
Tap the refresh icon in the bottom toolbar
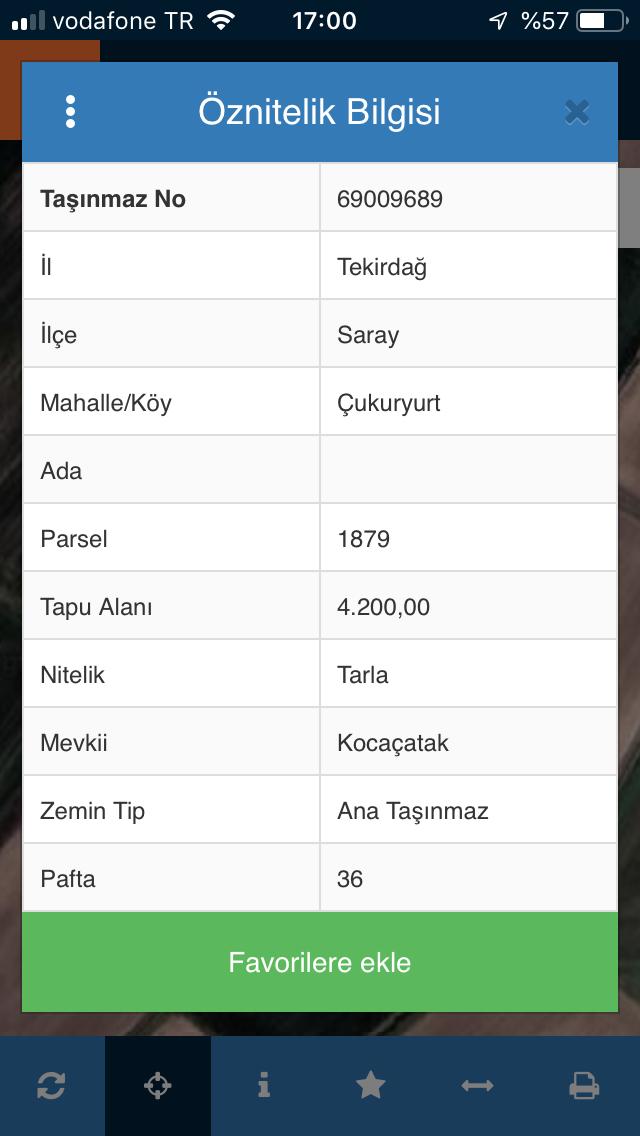click(x=51, y=1086)
